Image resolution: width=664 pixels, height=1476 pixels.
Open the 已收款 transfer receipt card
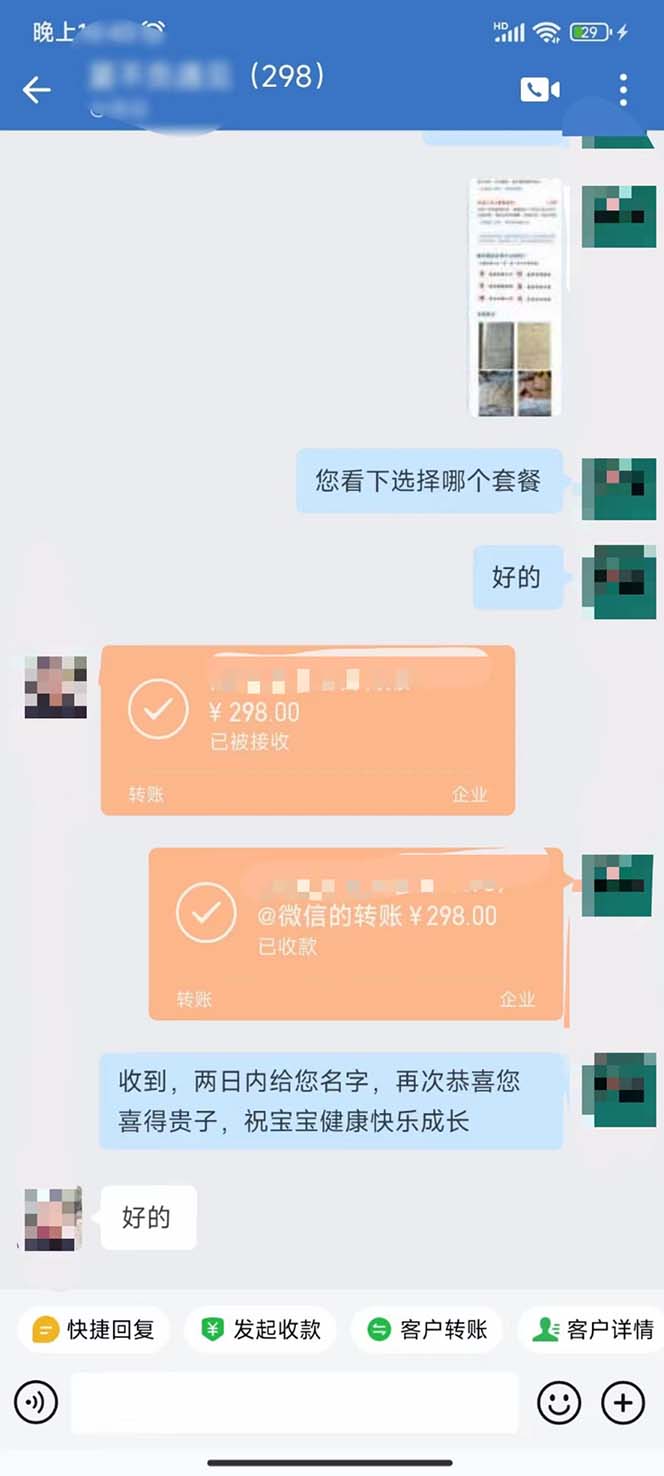click(356, 933)
